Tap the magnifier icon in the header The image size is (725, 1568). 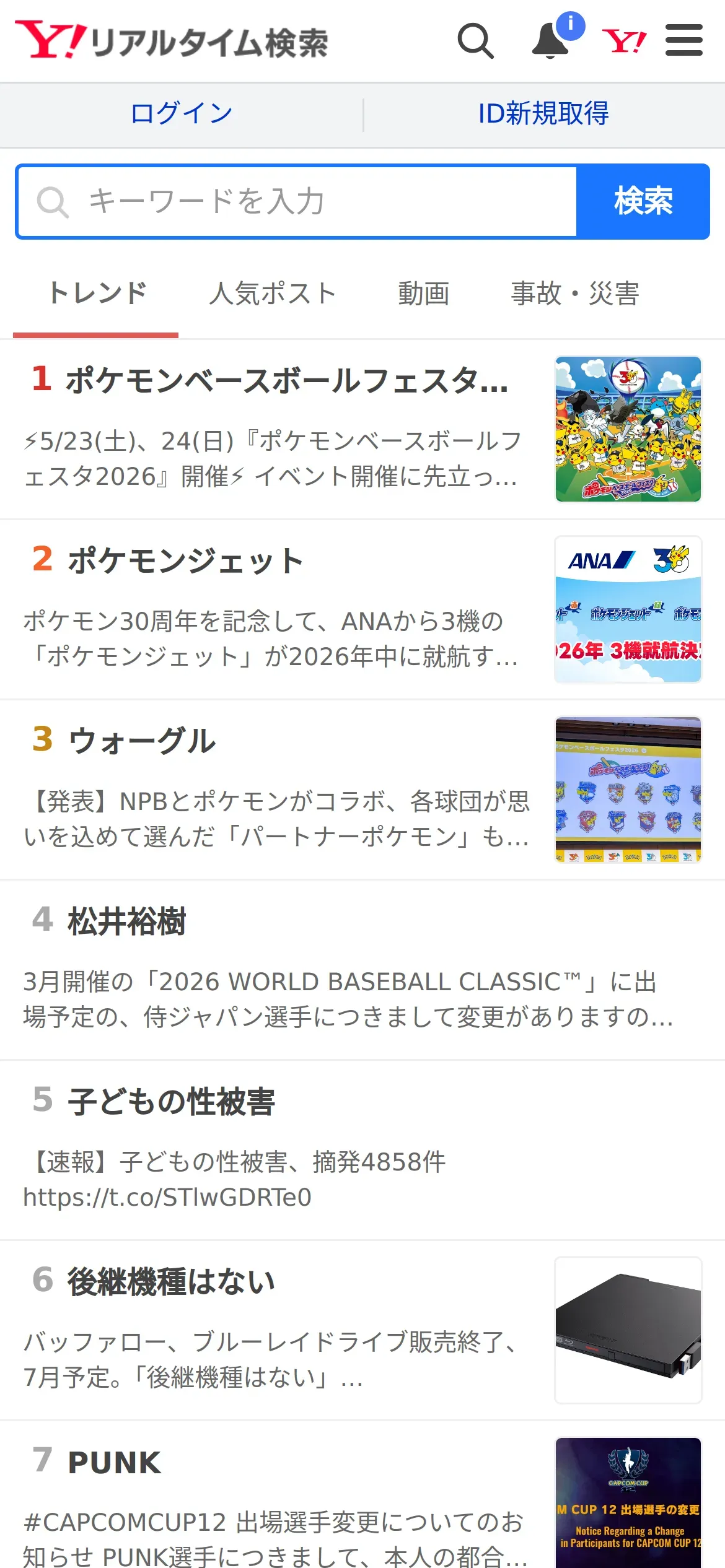475,41
